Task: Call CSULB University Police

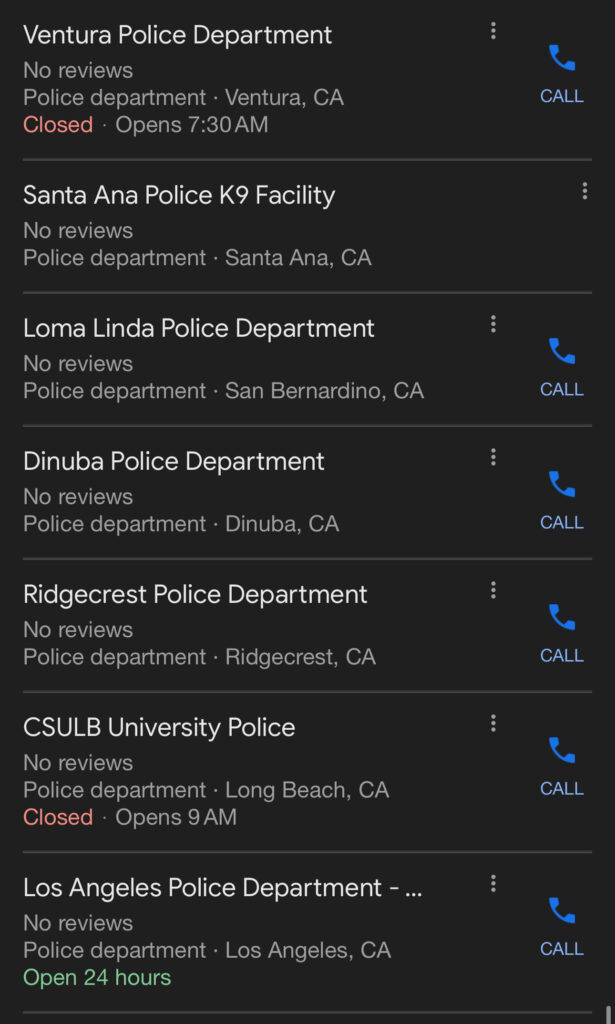Action: 561,767
